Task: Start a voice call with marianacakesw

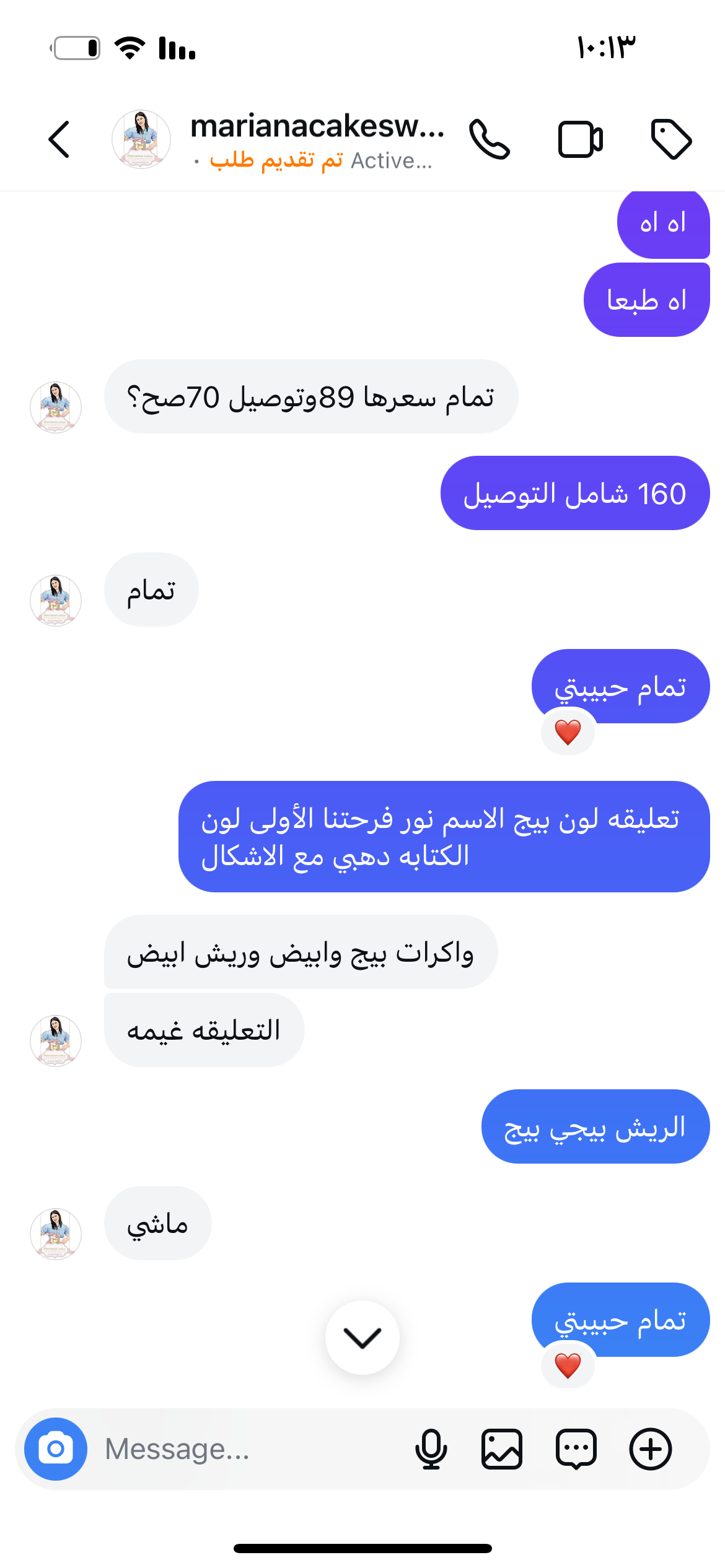Action: point(490,139)
